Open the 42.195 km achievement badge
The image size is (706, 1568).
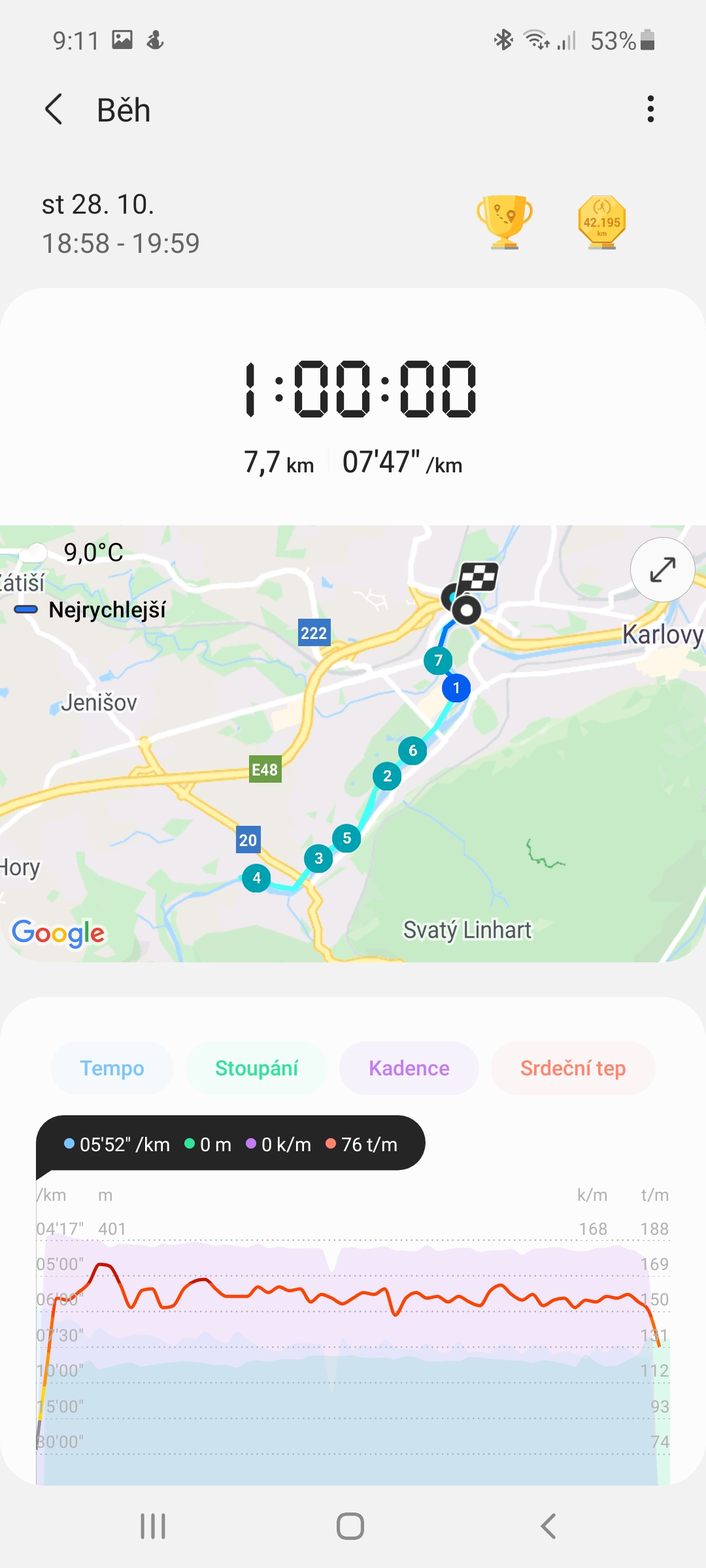point(602,222)
